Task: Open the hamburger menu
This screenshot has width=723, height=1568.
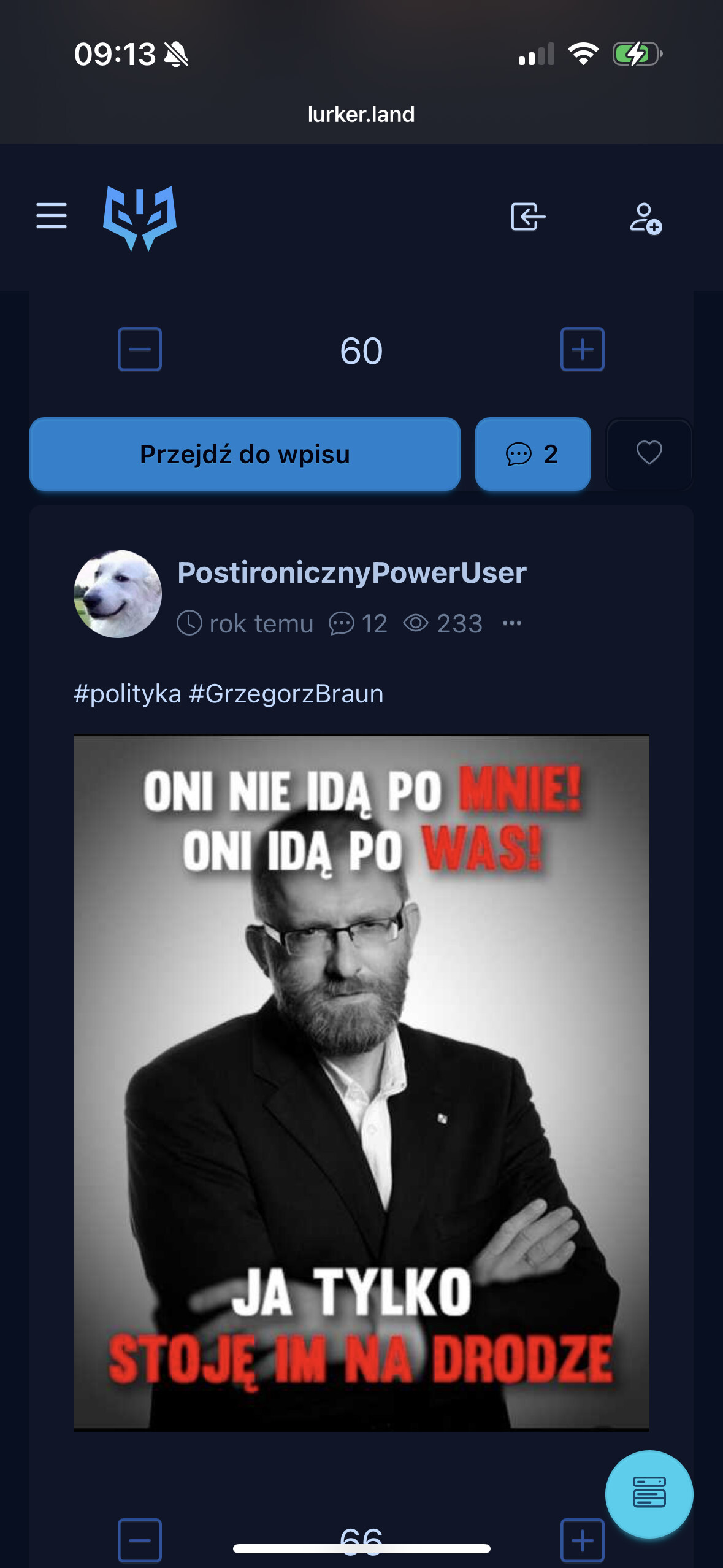Action: click(x=52, y=216)
